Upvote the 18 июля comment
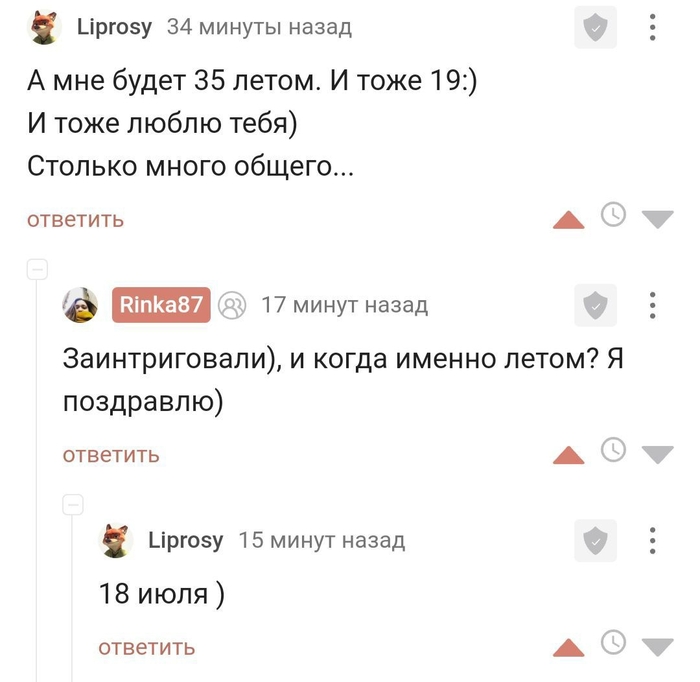The width and height of the screenshot is (700, 682). (568, 647)
